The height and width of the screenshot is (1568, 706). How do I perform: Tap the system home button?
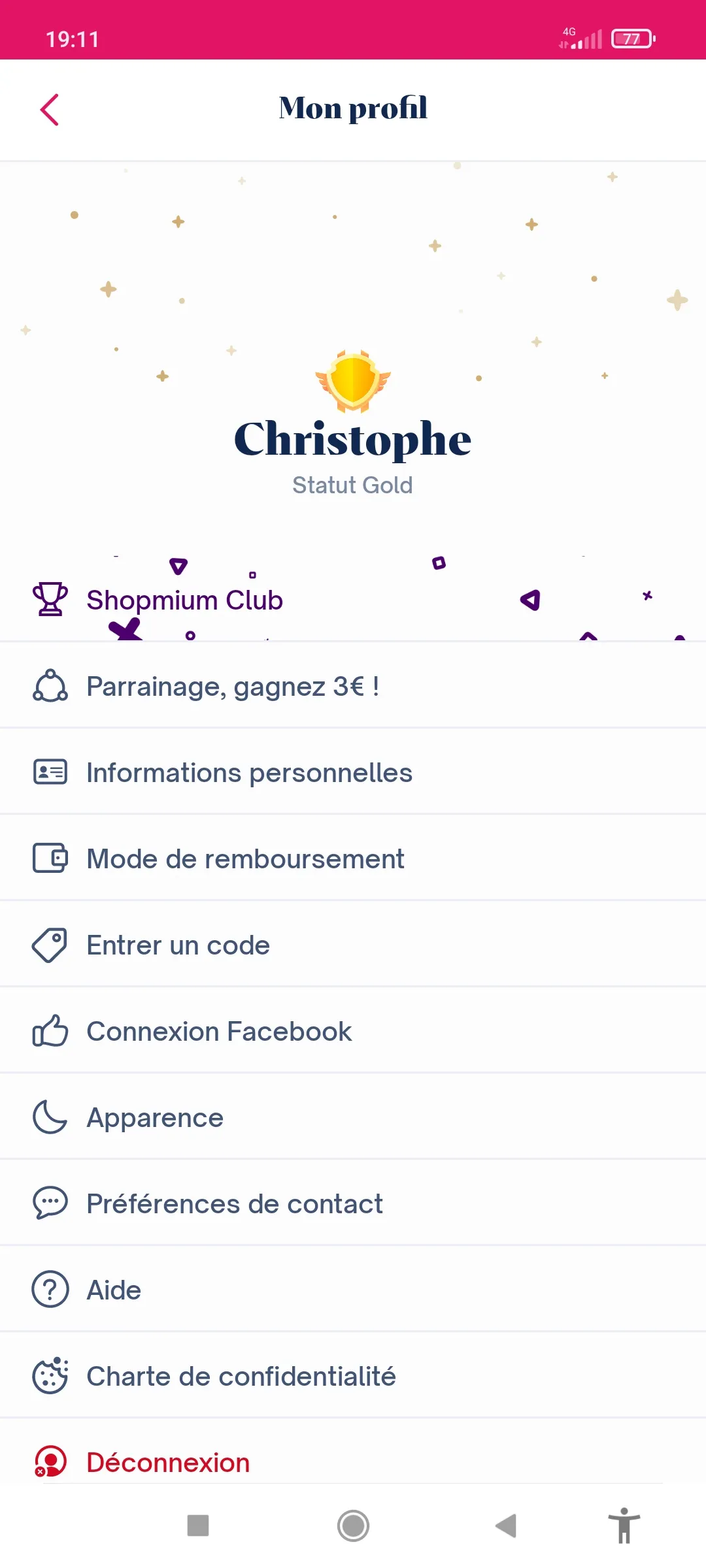[353, 1526]
